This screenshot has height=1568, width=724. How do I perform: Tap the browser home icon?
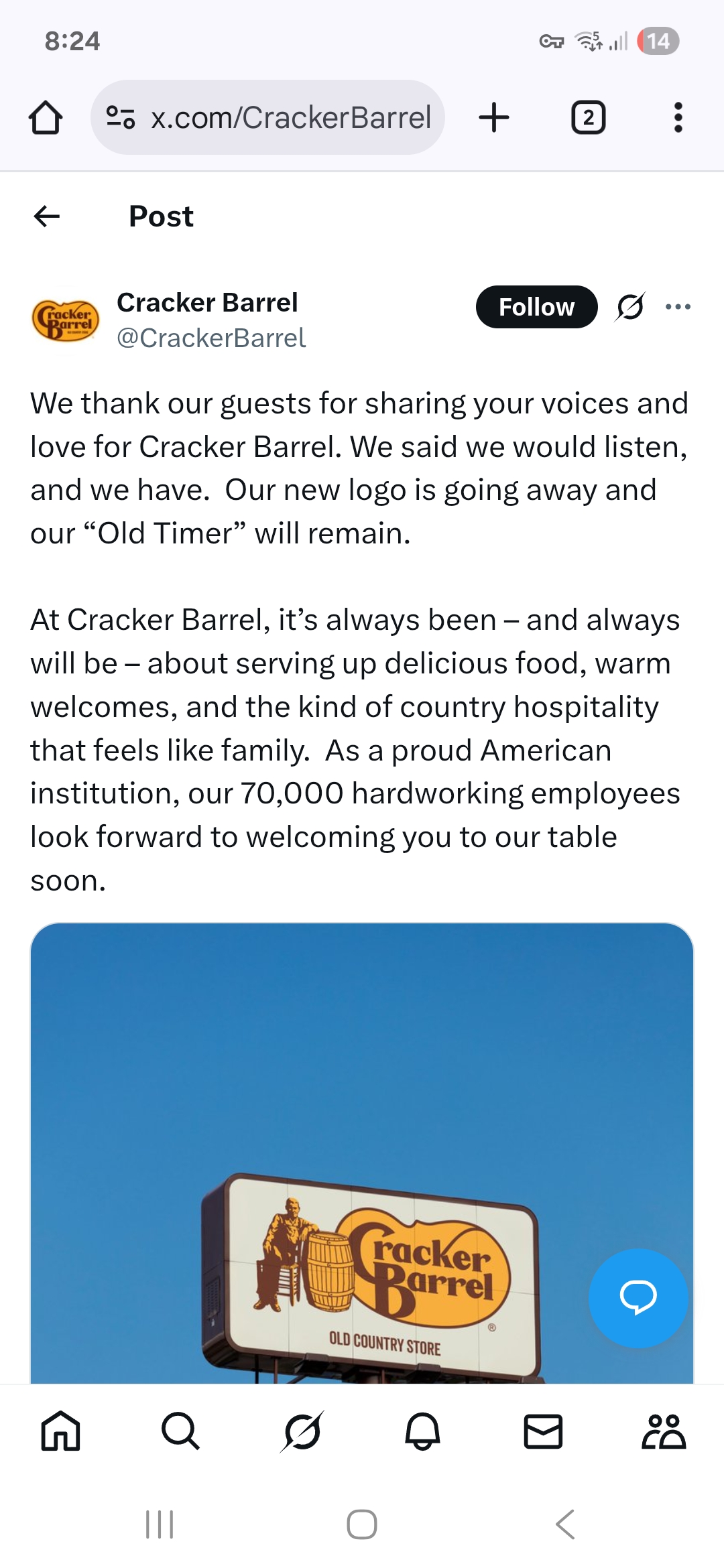coord(46,118)
